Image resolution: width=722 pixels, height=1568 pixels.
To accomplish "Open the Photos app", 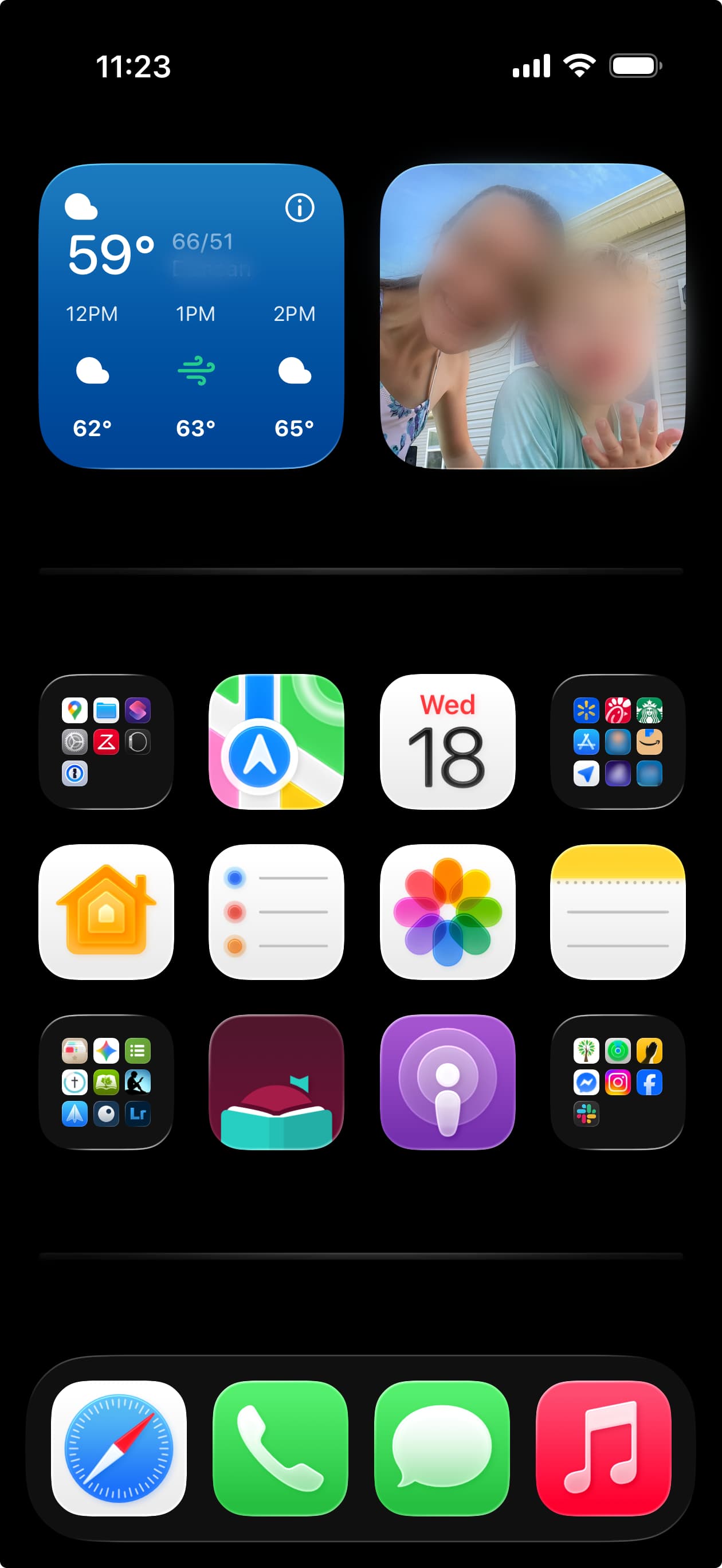I will click(x=448, y=912).
